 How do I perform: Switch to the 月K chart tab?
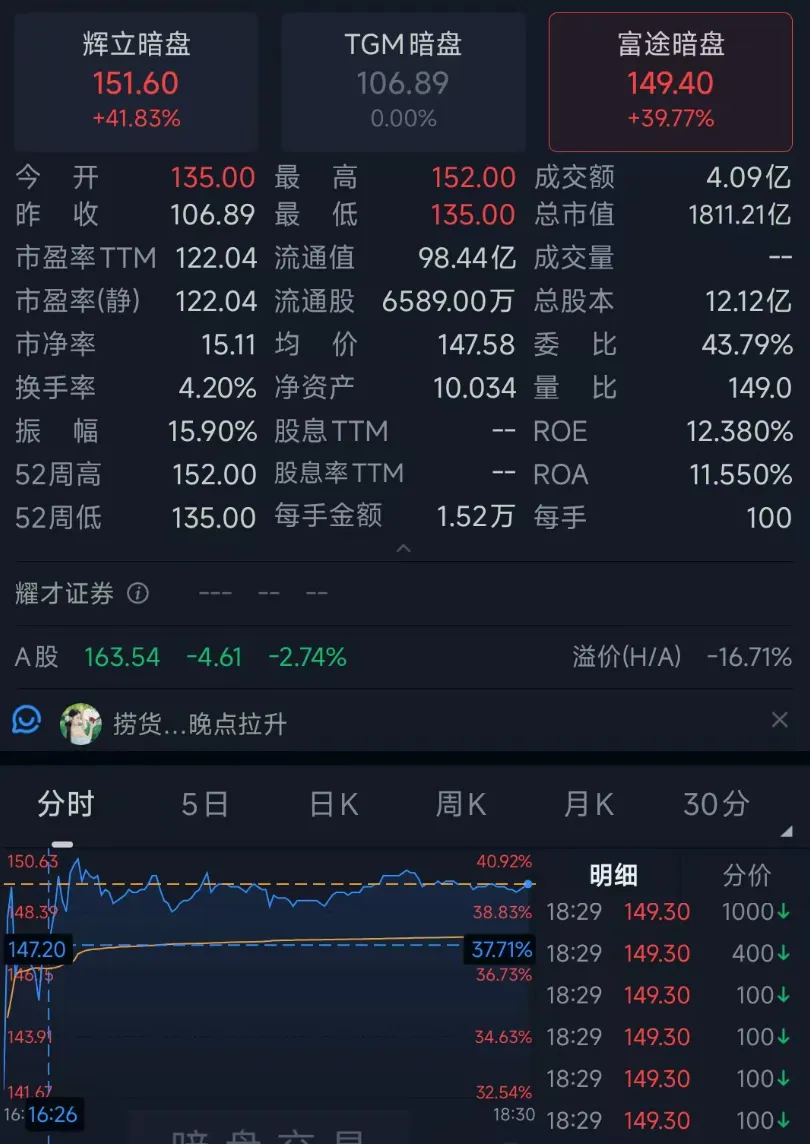click(x=588, y=804)
